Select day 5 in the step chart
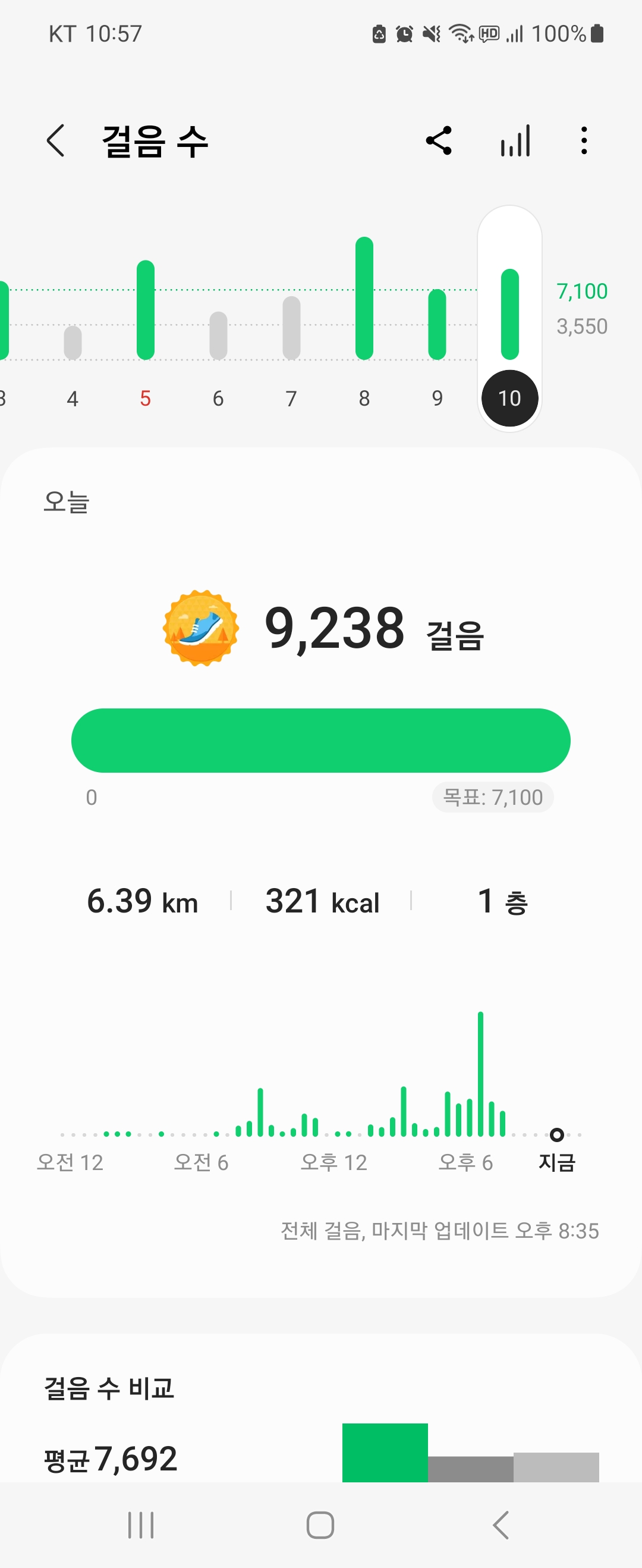The height and width of the screenshot is (1568, 642). [146, 316]
